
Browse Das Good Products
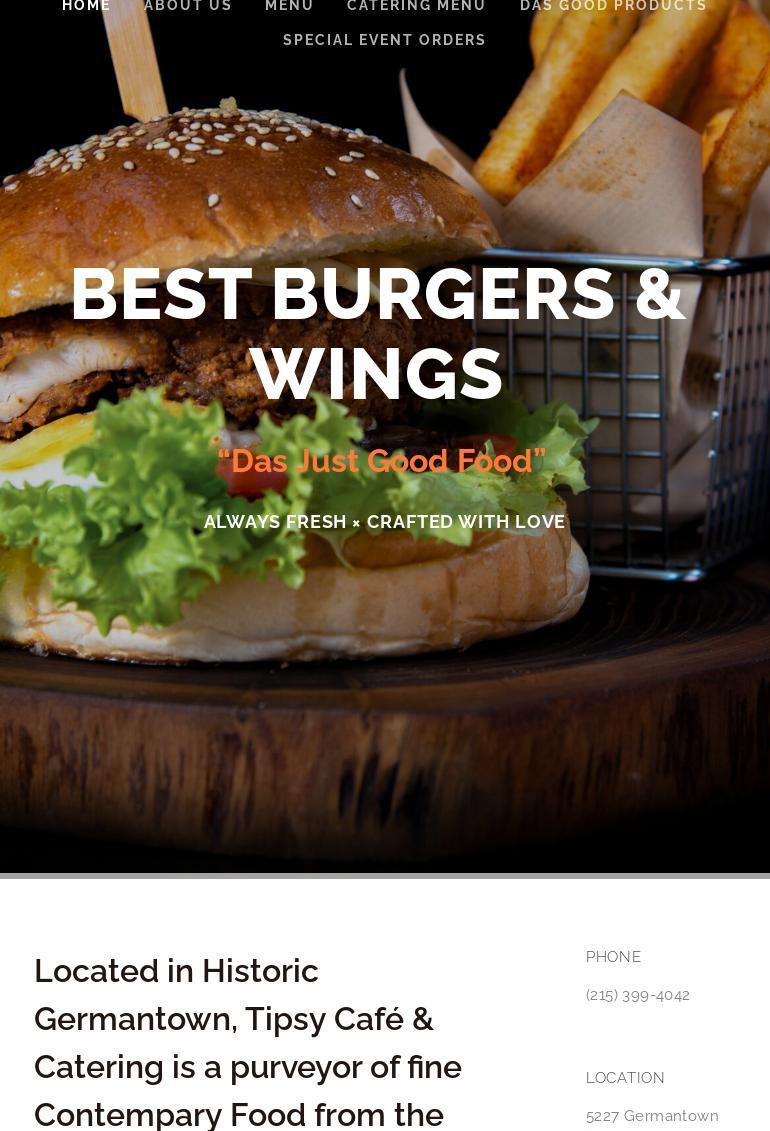coord(613,6)
